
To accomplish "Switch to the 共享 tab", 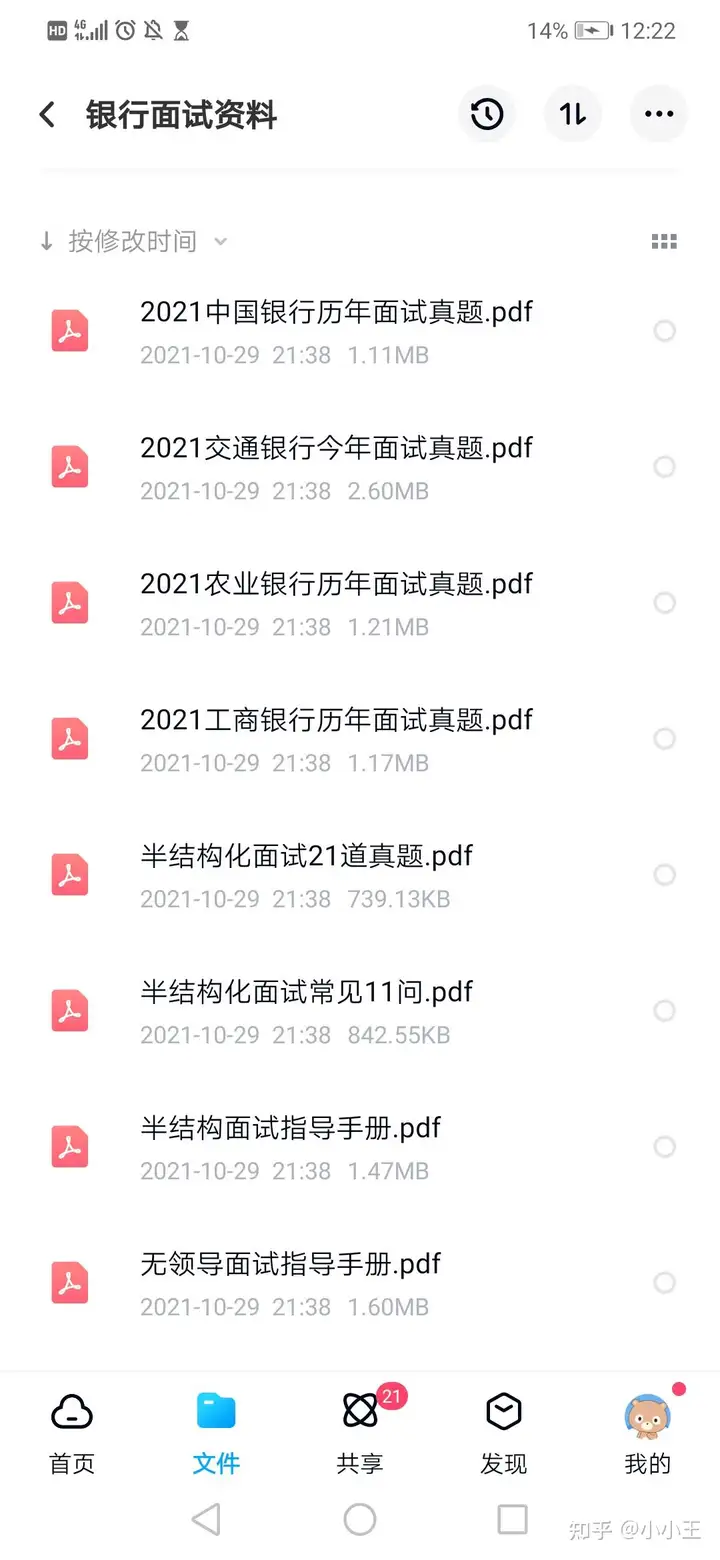I will coord(360,1433).
